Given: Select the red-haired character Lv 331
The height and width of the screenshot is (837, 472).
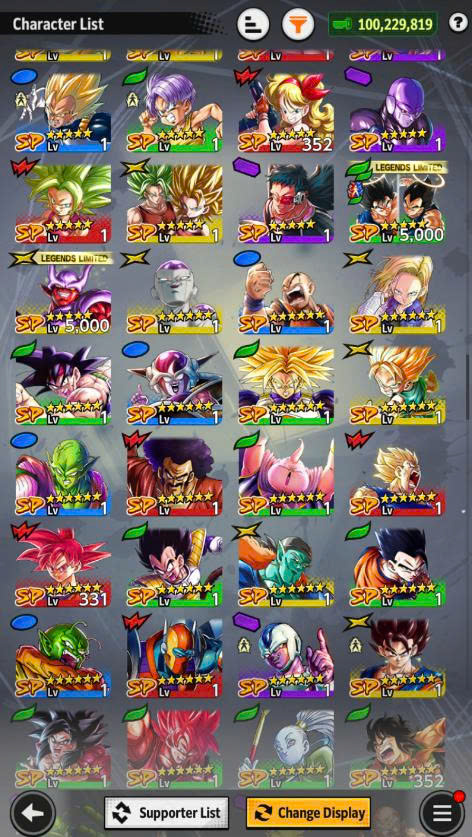Looking at the screenshot, I should tap(63, 567).
